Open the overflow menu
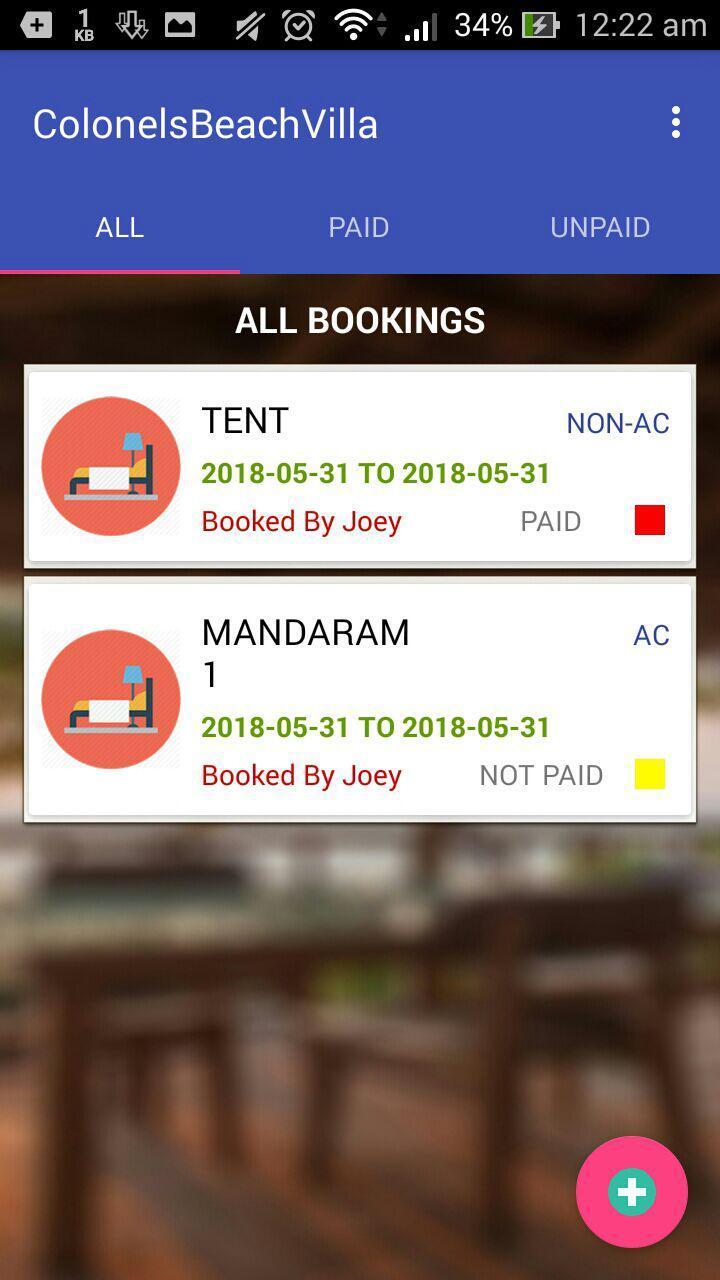This screenshot has height=1280, width=720. coord(676,123)
